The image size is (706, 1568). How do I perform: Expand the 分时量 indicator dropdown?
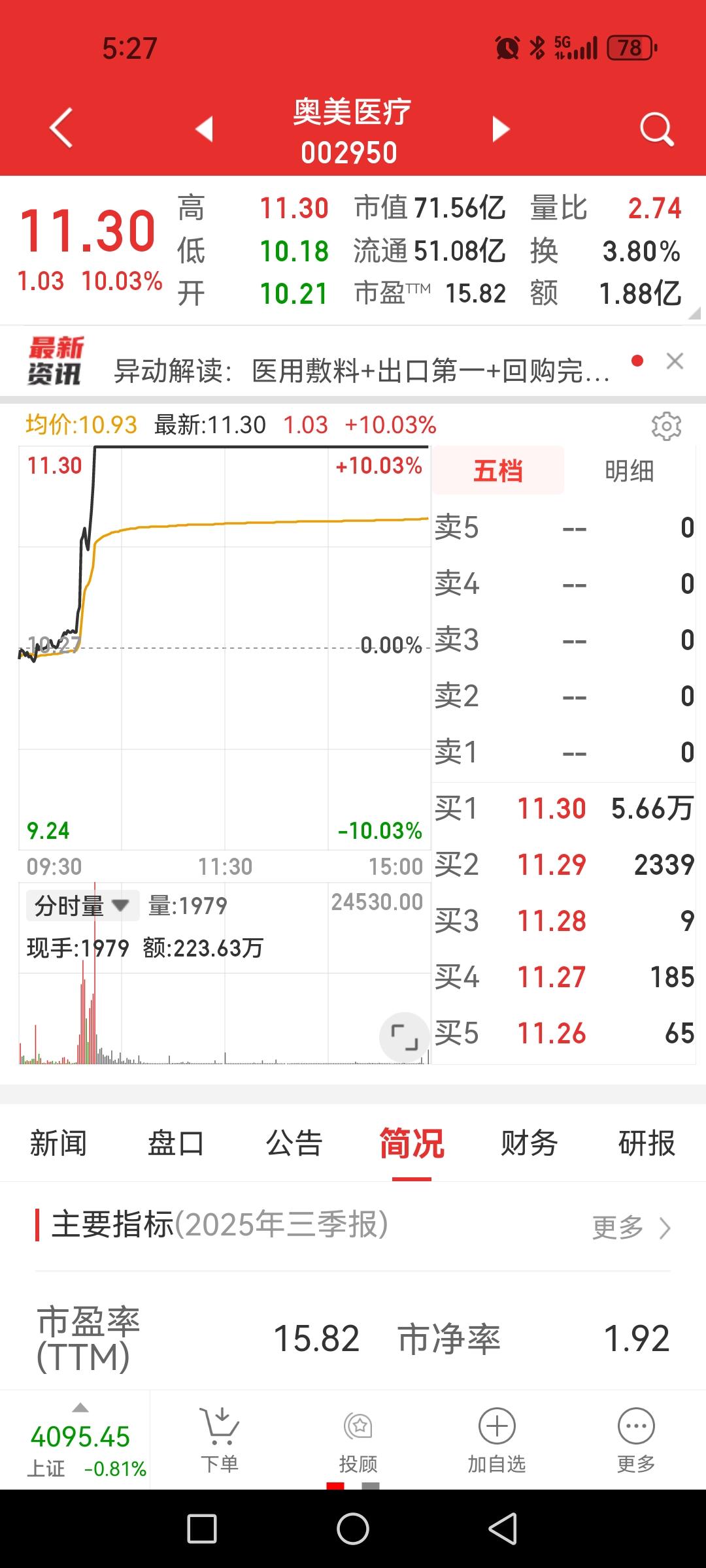(x=82, y=906)
